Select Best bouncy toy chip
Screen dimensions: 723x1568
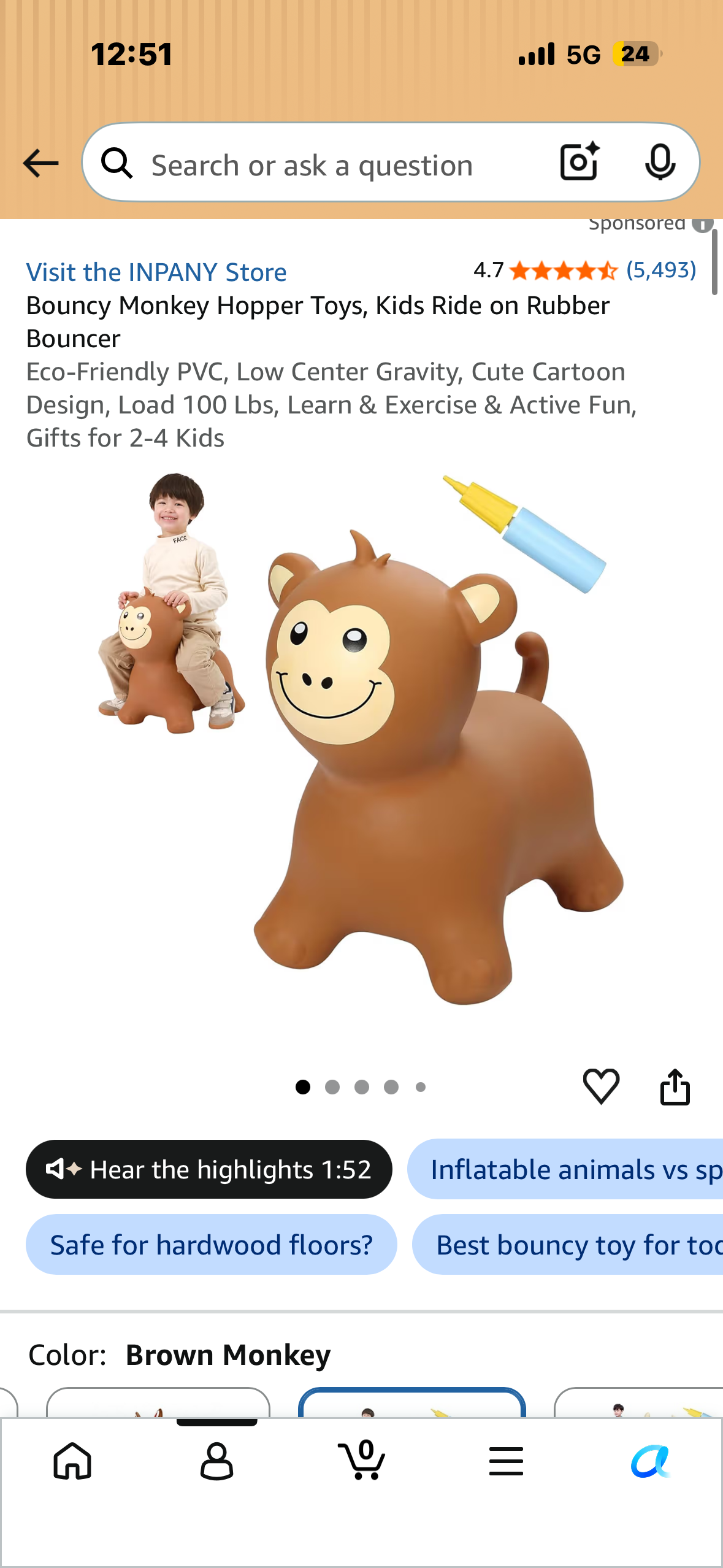tap(568, 1245)
